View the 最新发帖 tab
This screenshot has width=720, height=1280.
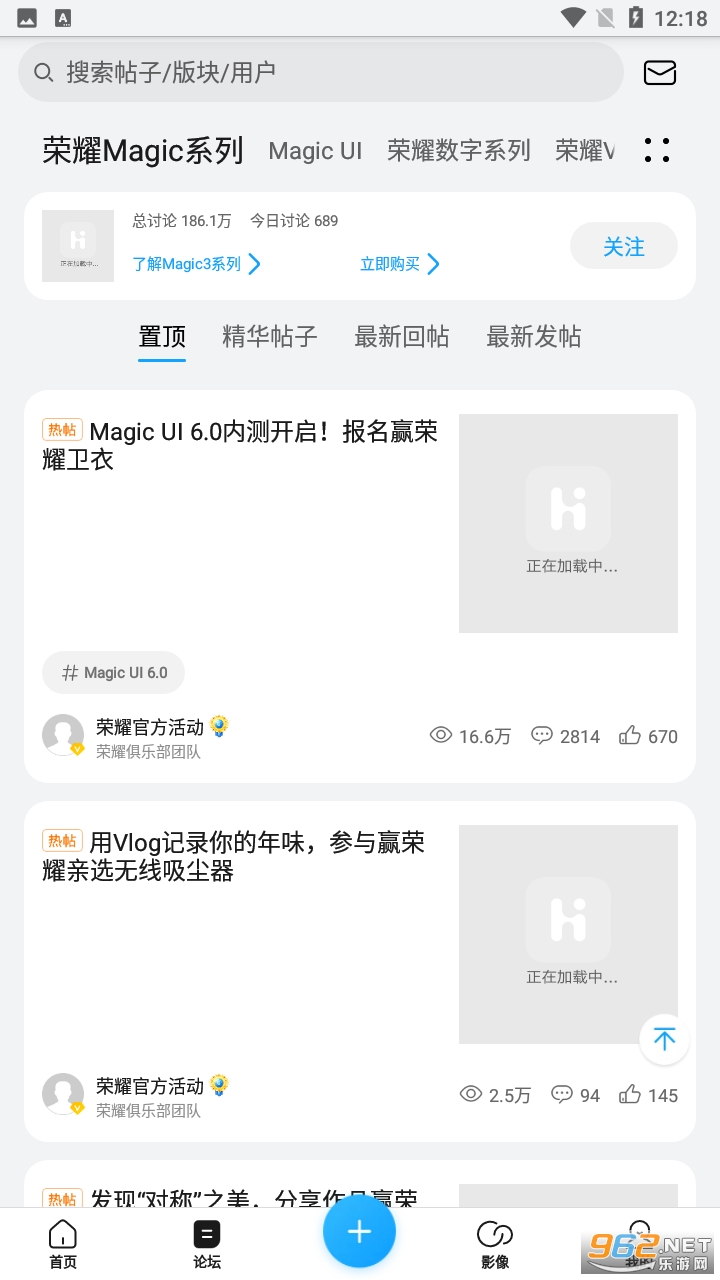pyautogui.click(x=534, y=337)
